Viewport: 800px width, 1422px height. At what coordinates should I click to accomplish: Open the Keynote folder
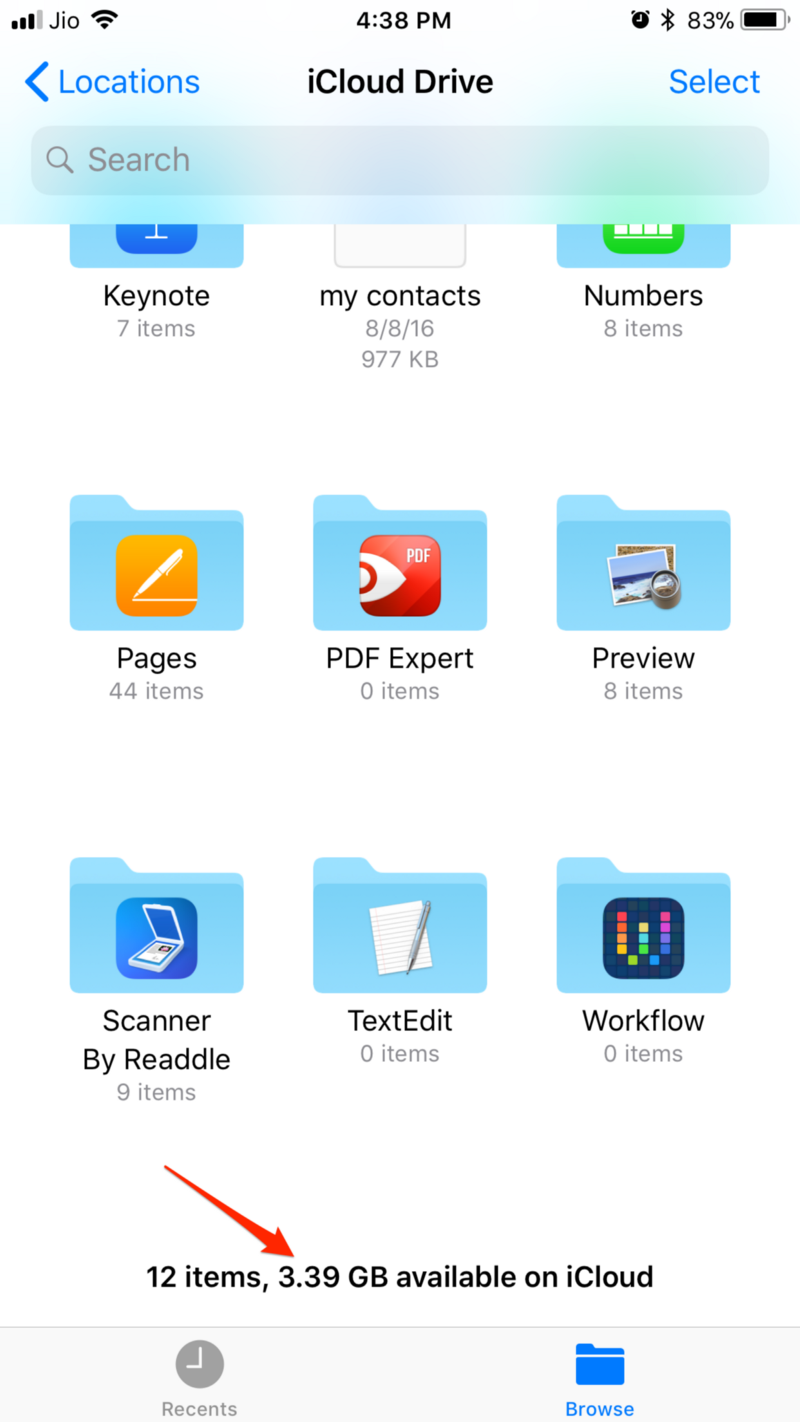tap(156, 250)
